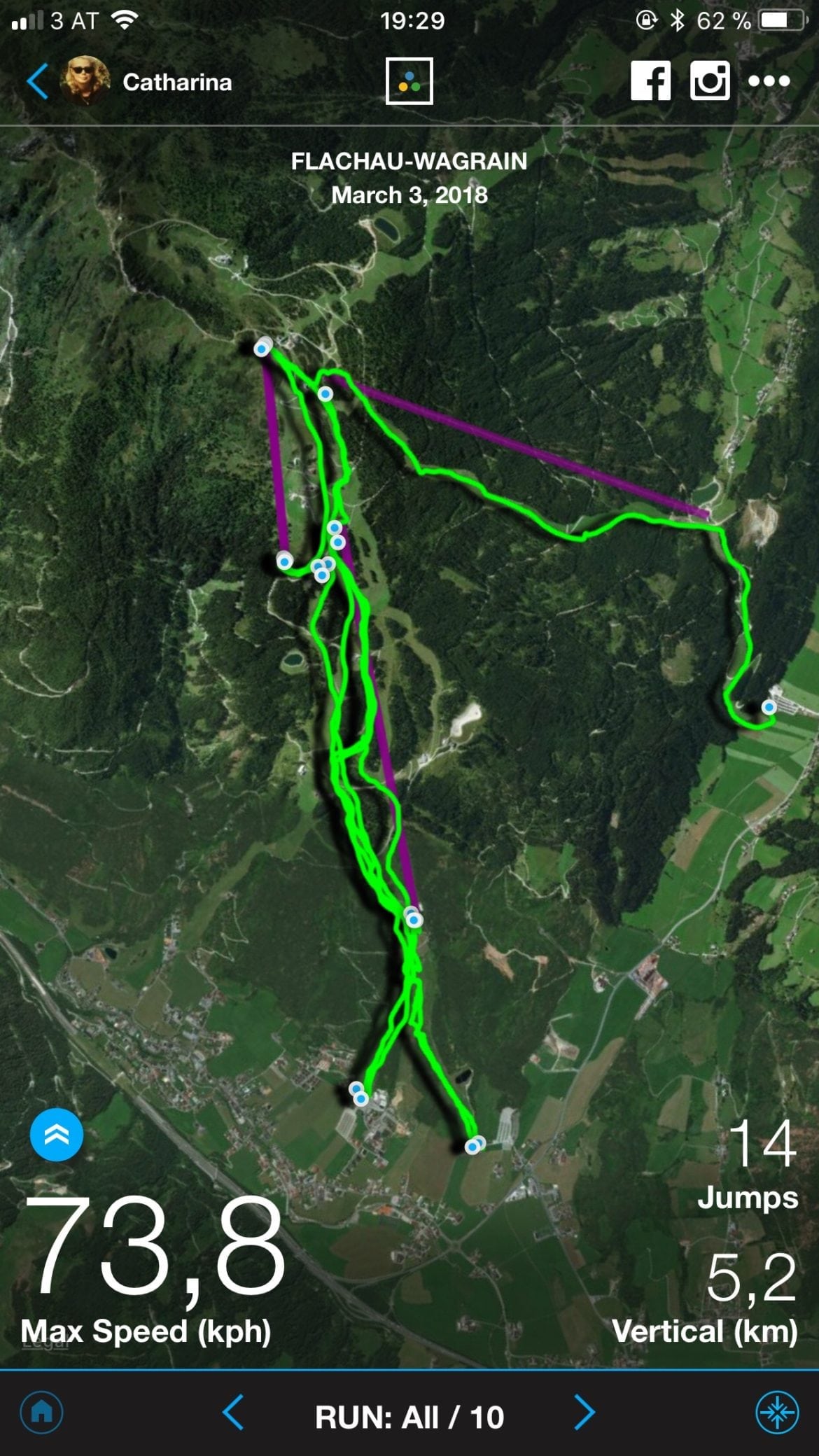Viewport: 819px width, 1456px height.
Task: Tap the blue double-chevron expand button
Action: click(57, 1135)
